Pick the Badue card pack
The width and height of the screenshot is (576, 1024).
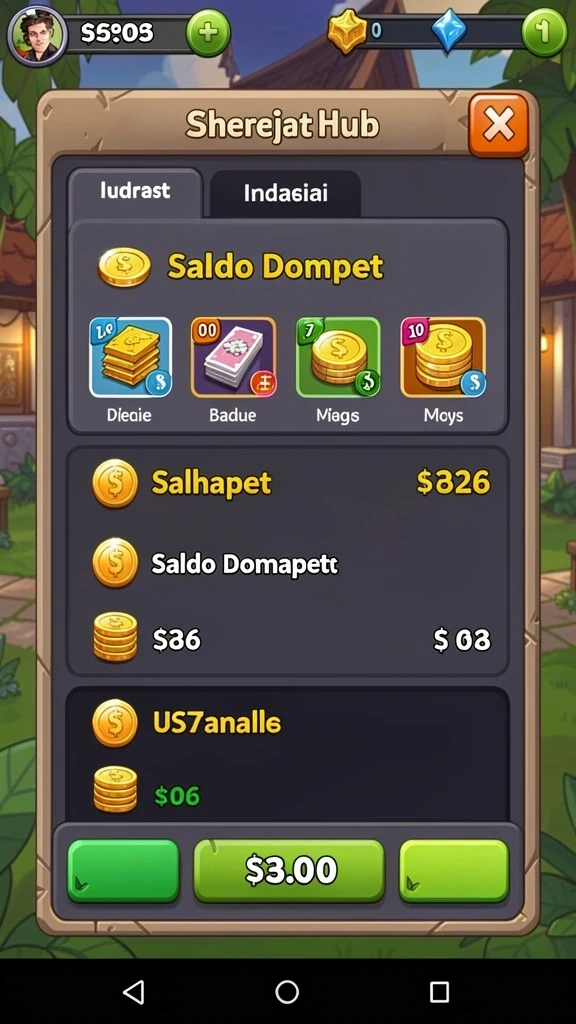pos(233,357)
